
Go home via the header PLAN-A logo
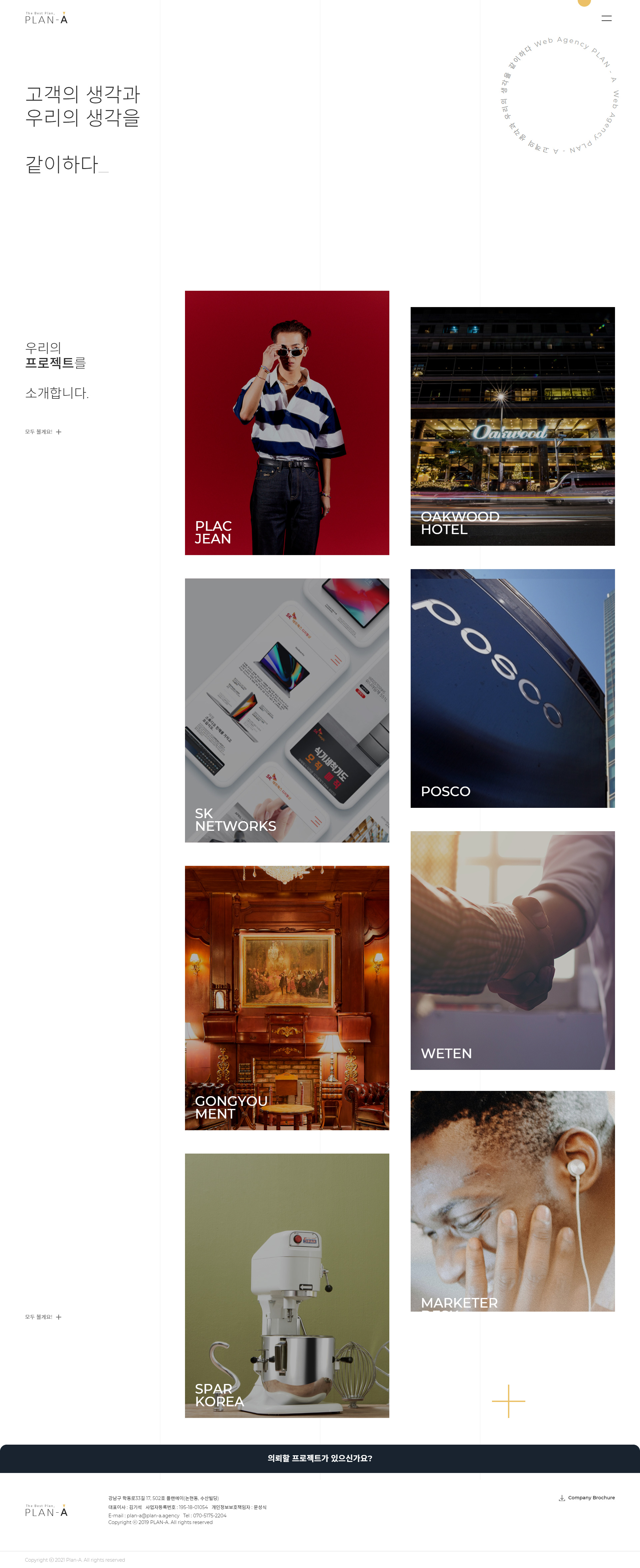point(46,18)
